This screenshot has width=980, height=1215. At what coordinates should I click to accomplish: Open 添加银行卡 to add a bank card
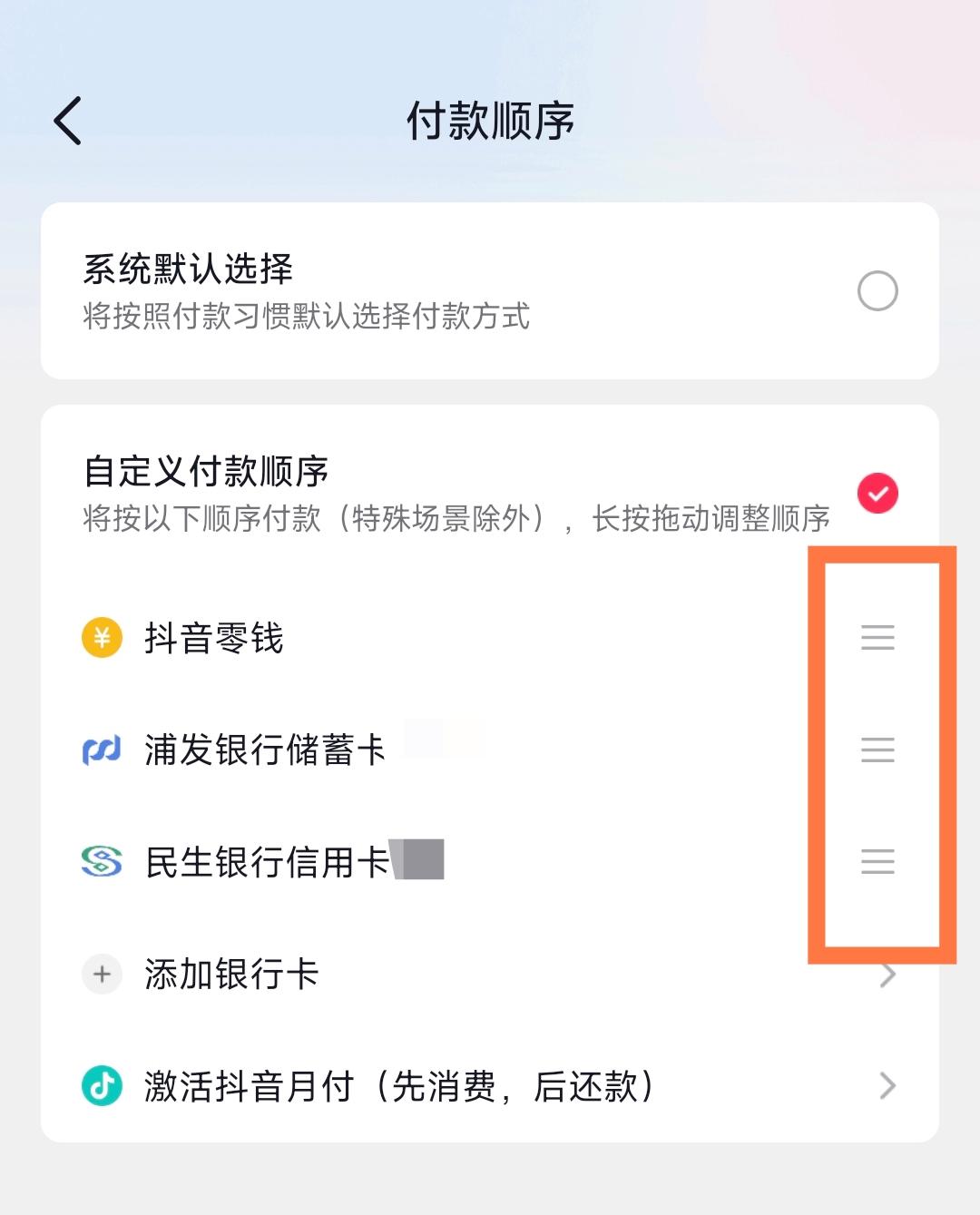(232, 975)
